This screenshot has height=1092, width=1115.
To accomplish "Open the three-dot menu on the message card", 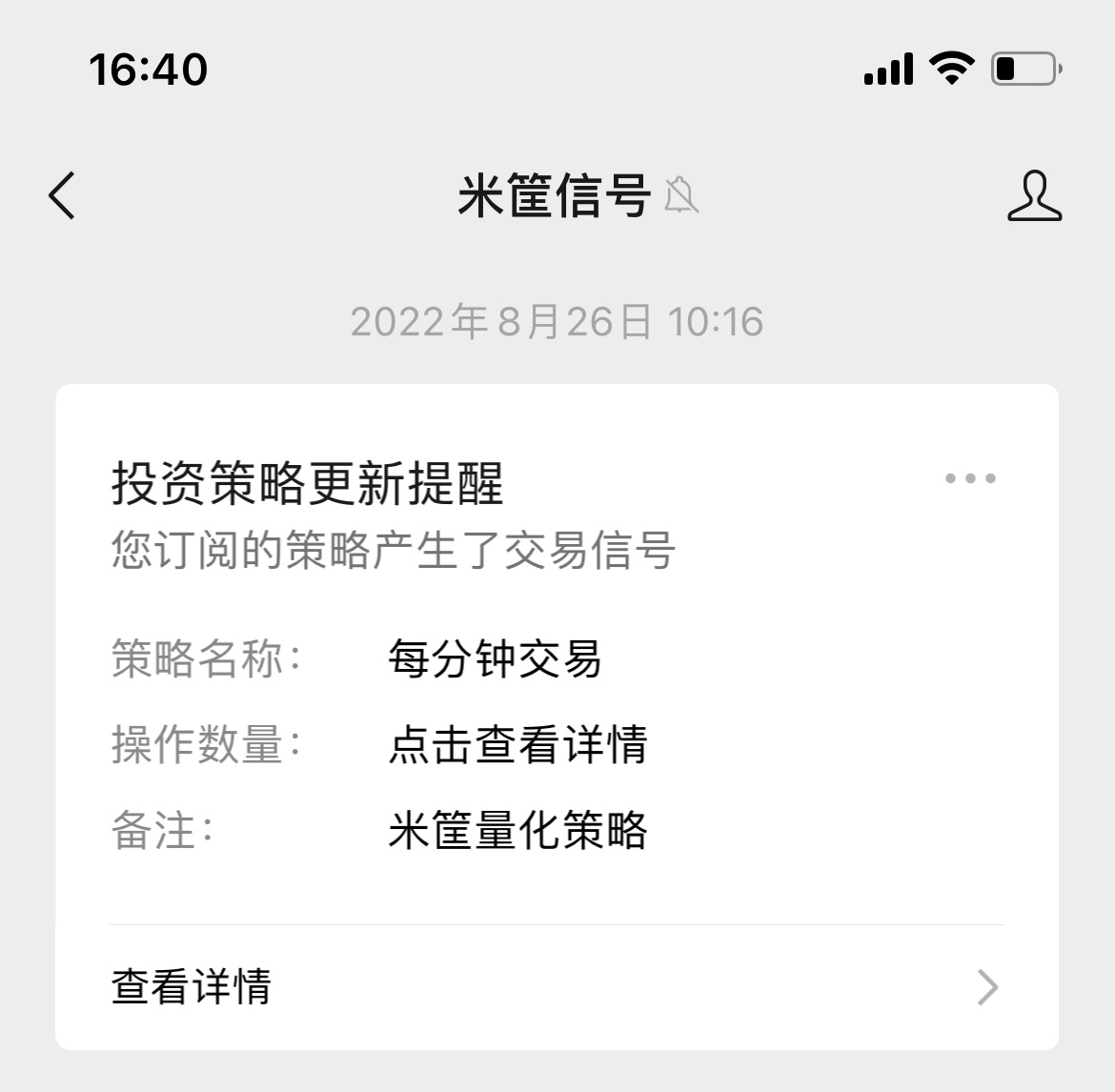I will [970, 478].
